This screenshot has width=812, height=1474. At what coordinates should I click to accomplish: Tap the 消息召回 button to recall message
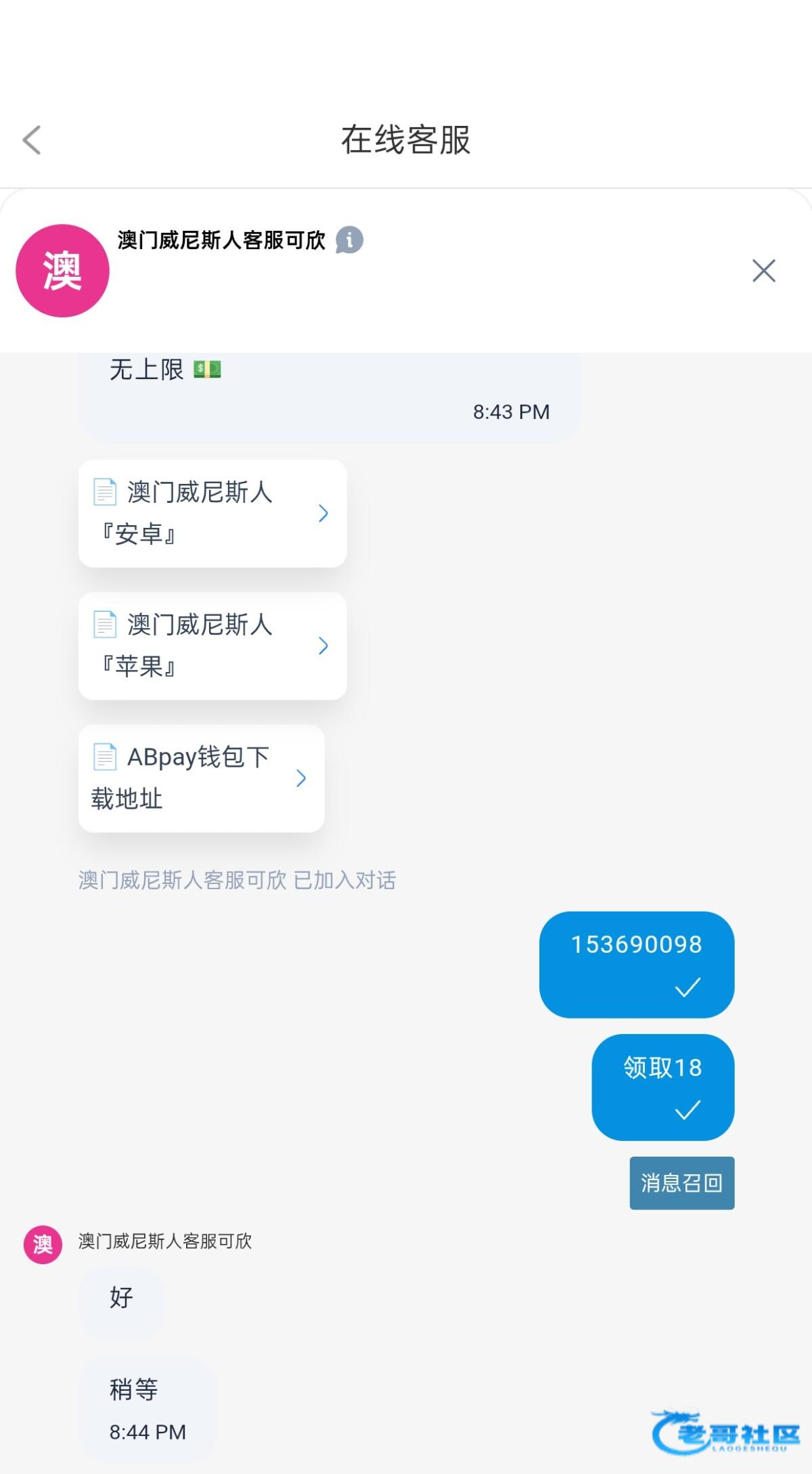coord(682,1183)
